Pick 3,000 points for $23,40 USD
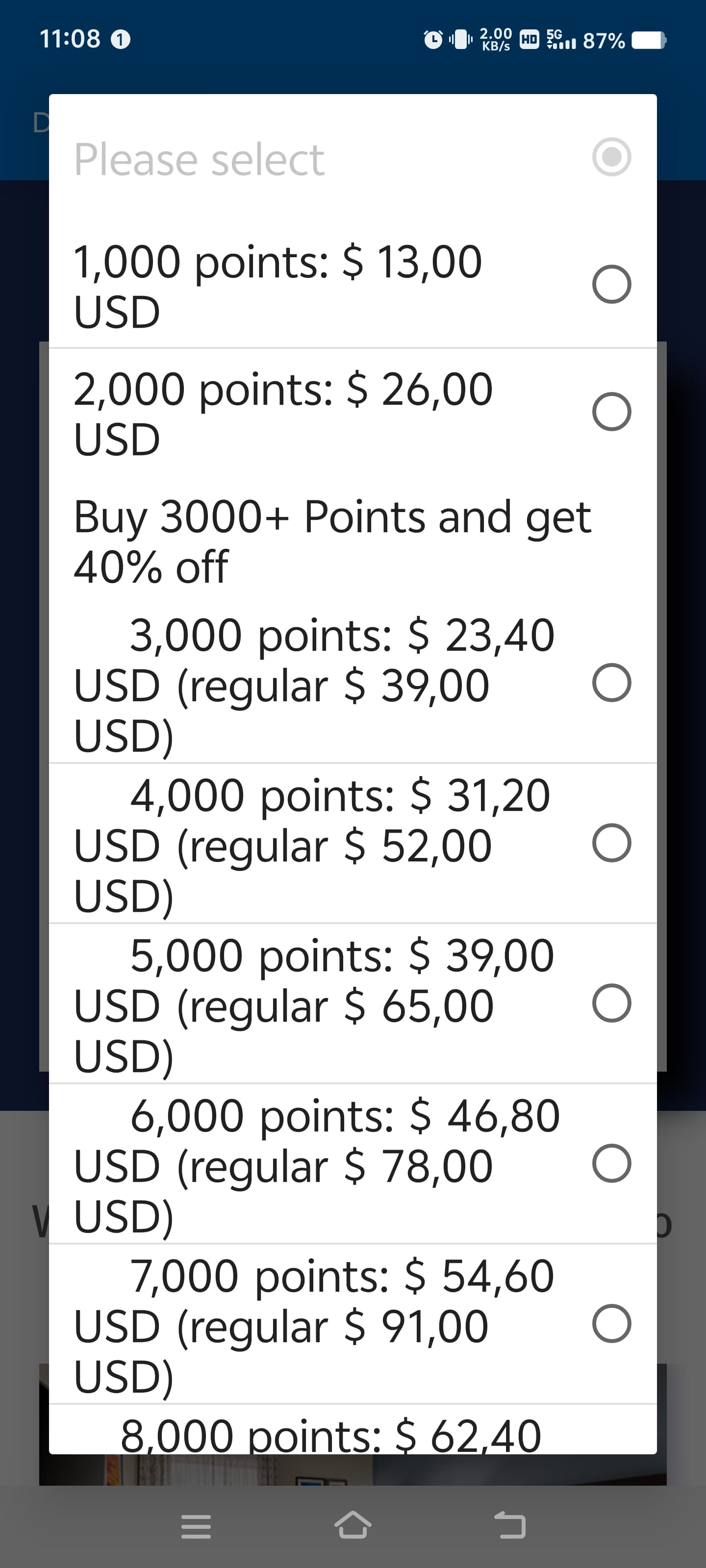706x1568 pixels. [353, 683]
